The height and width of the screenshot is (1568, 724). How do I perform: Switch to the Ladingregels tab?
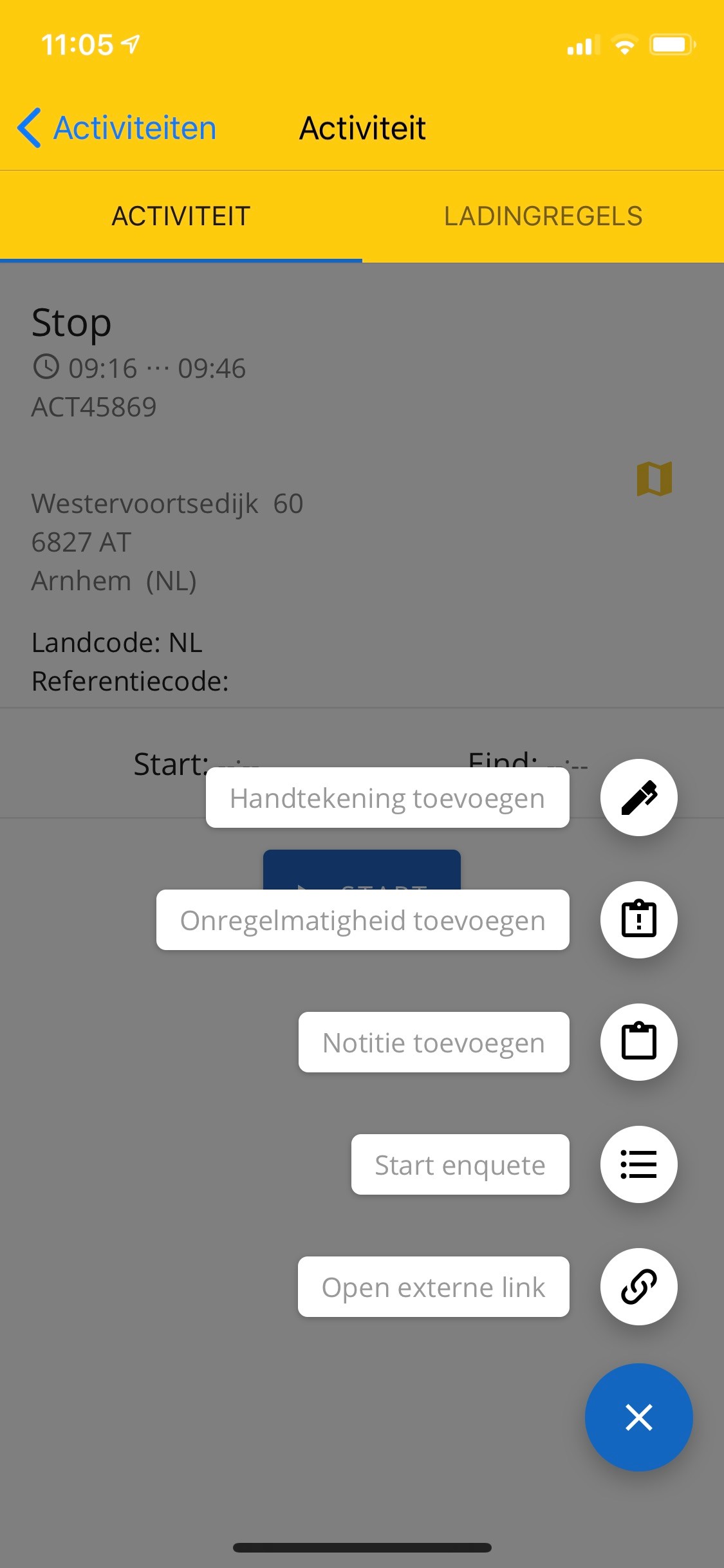(543, 216)
